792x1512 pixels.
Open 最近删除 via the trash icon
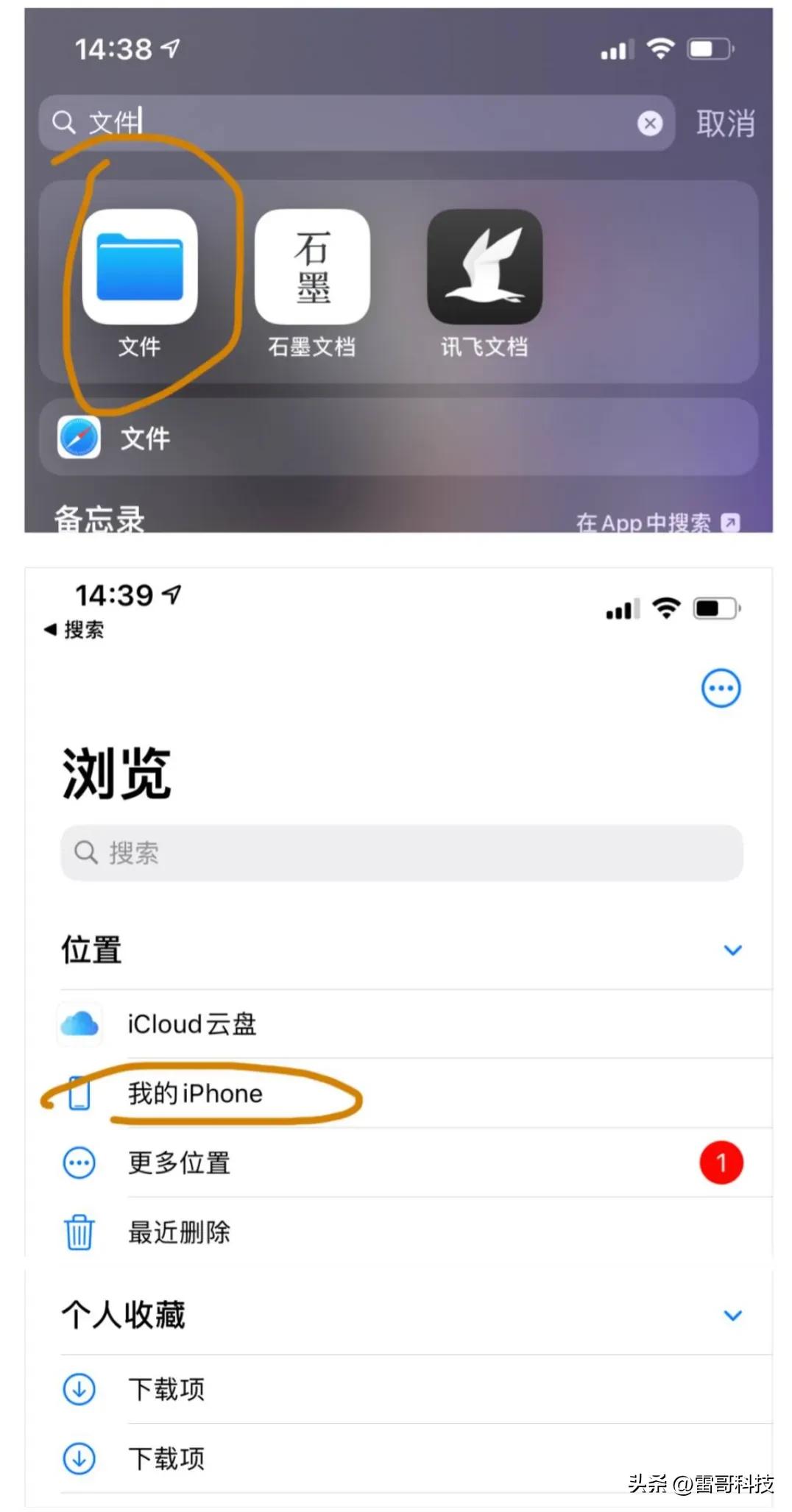tap(79, 1232)
